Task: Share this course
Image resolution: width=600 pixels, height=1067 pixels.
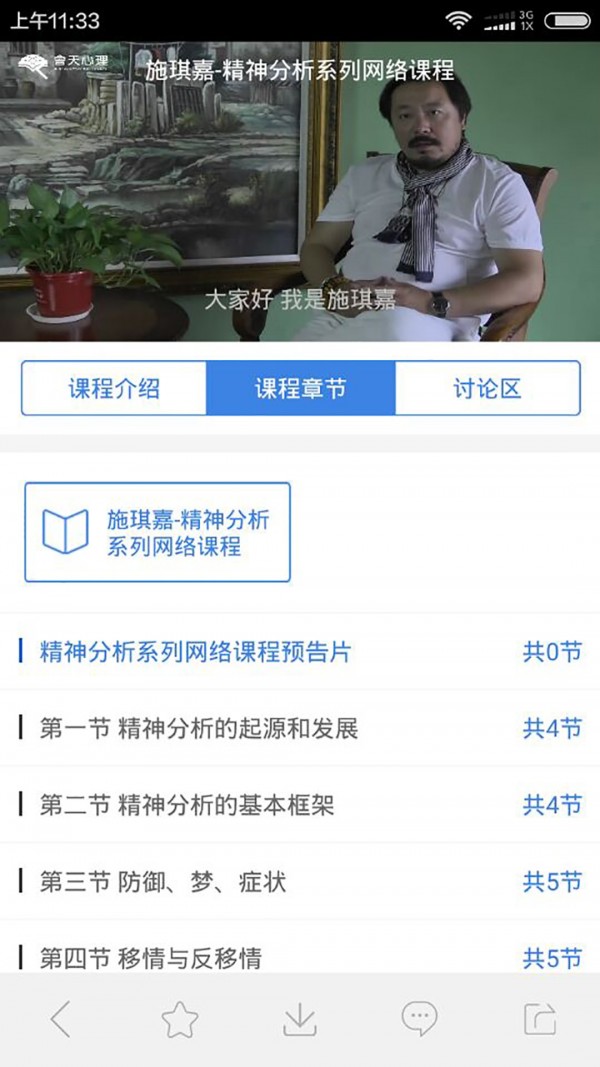Action: (x=539, y=1019)
